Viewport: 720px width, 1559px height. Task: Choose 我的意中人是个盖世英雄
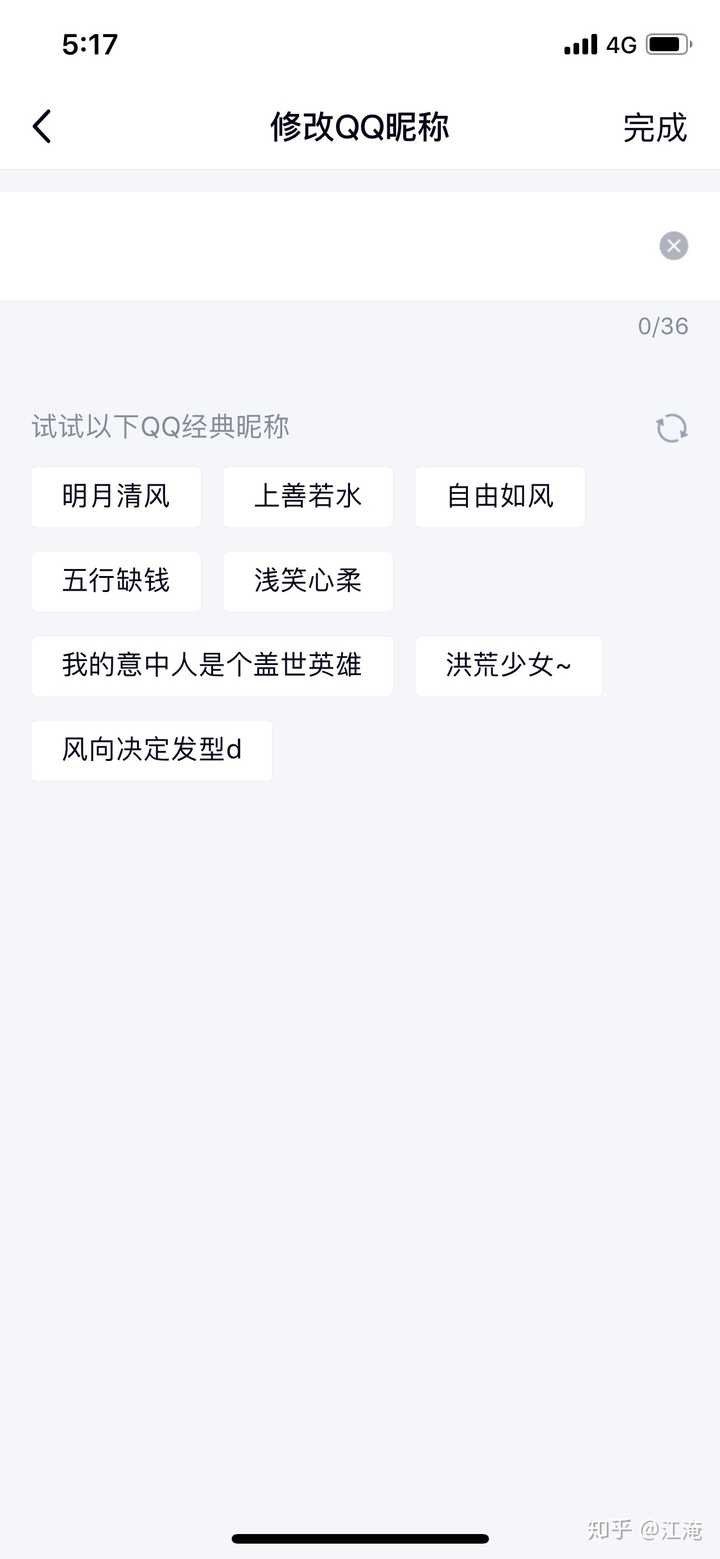pos(212,666)
